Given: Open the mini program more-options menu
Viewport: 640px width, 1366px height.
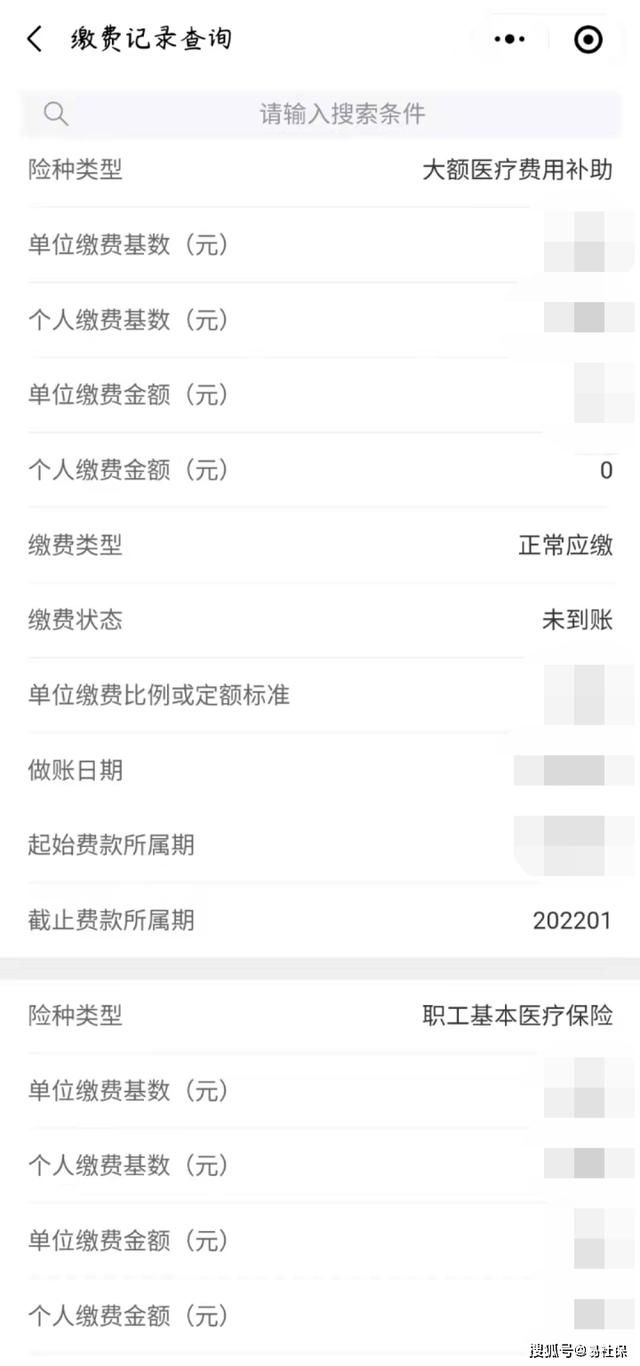Looking at the screenshot, I should [x=510, y=39].
